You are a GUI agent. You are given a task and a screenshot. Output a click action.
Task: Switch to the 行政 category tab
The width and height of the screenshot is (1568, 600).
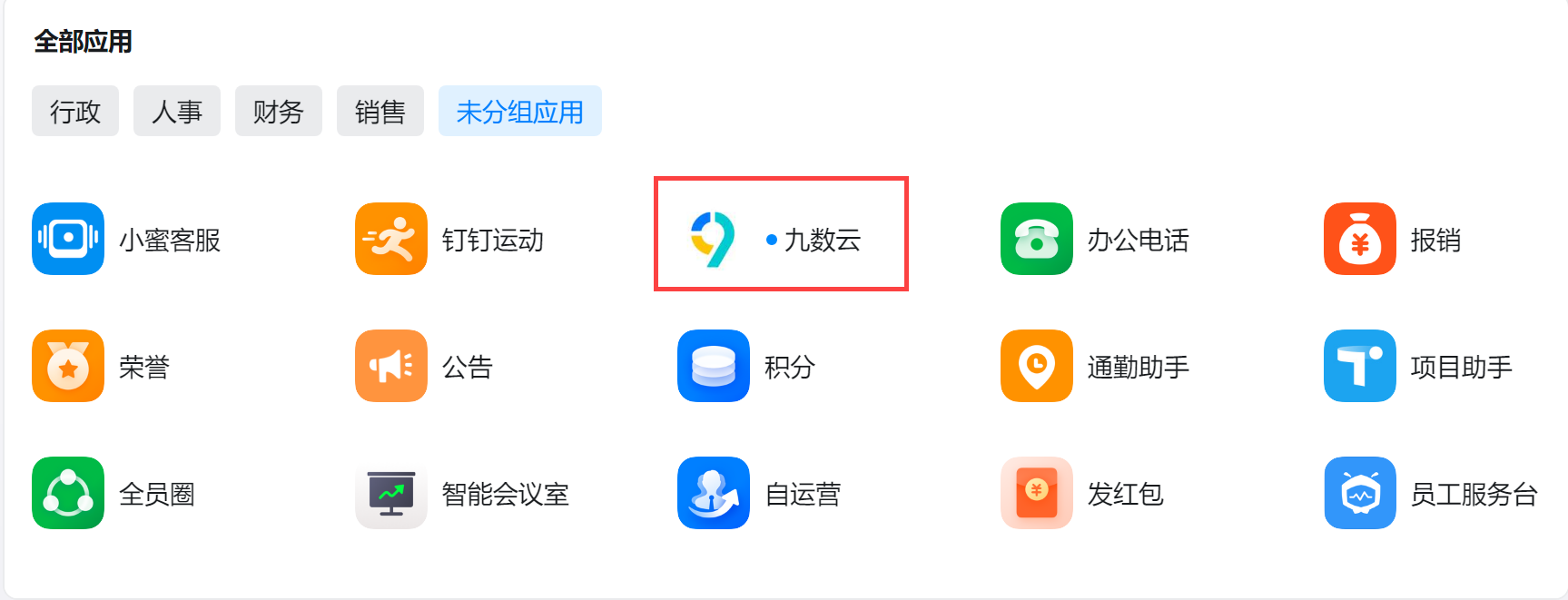[75, 112]
